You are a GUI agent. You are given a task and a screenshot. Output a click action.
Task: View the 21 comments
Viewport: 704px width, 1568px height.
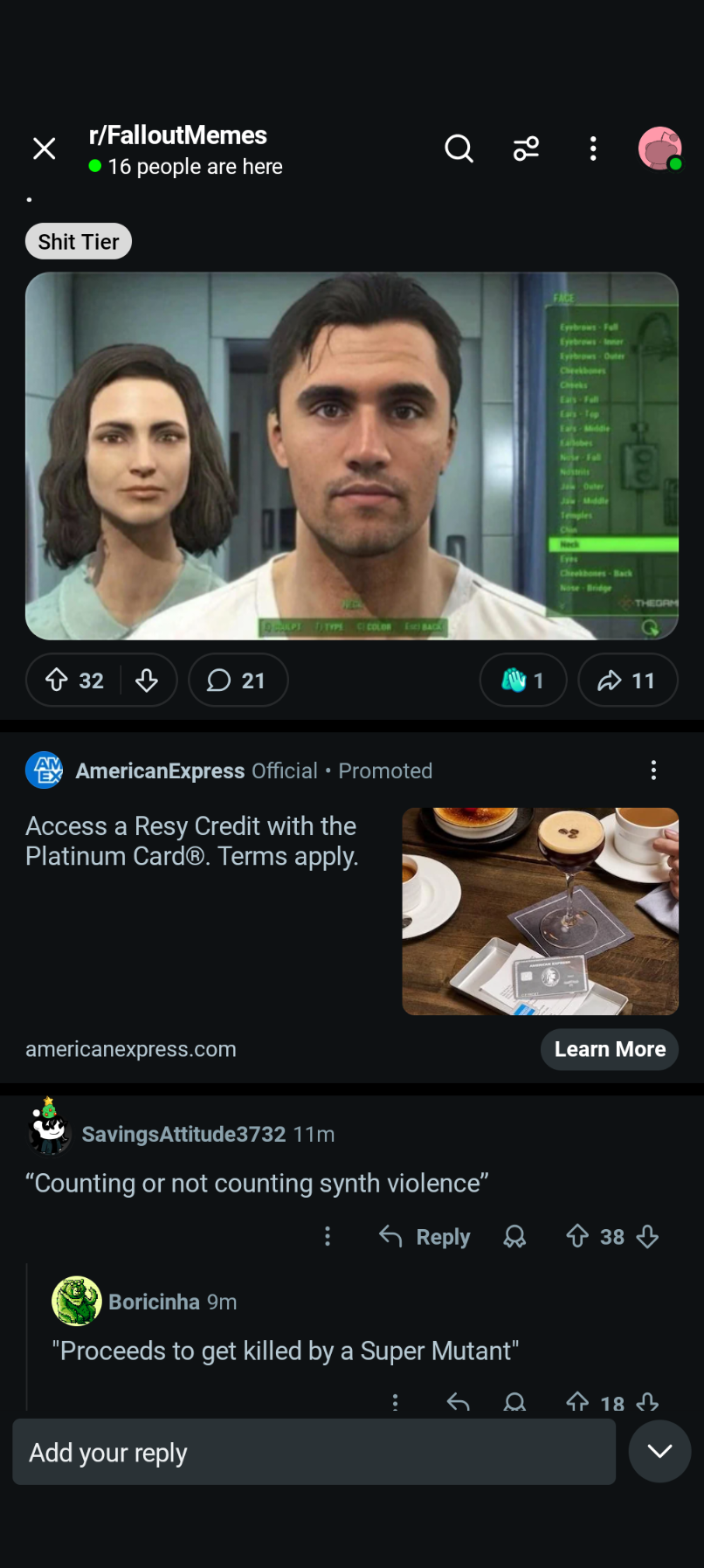tap(238, 680)
